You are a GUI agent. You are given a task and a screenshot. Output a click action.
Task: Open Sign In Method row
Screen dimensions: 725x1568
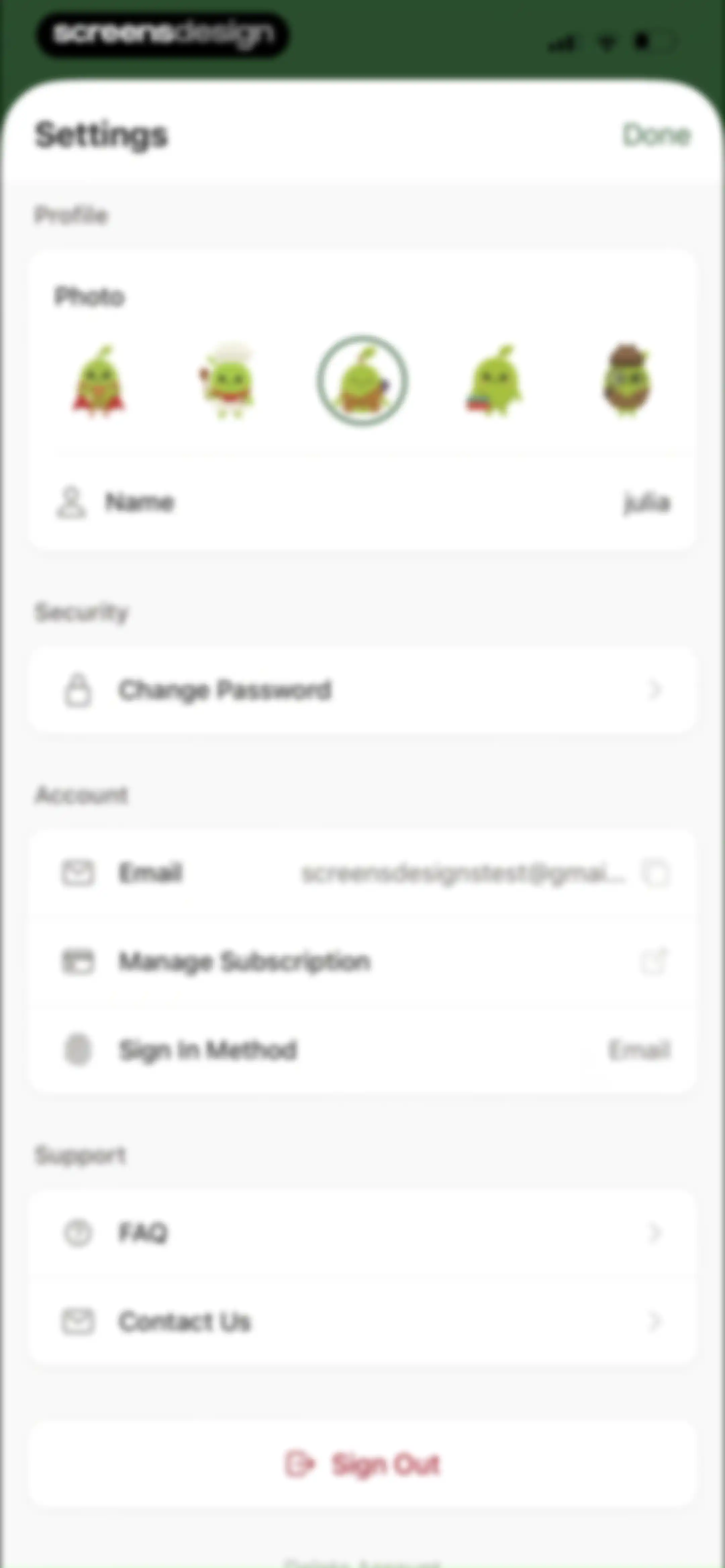(x=362, y=1050)
